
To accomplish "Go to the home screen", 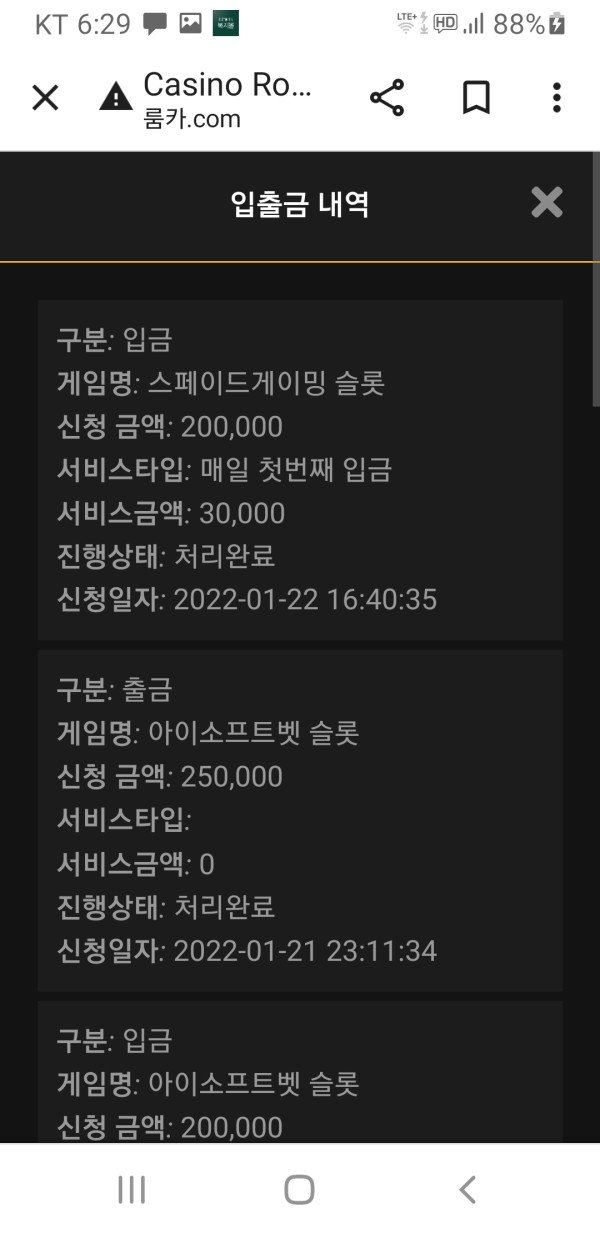I will coord(299,1189).
